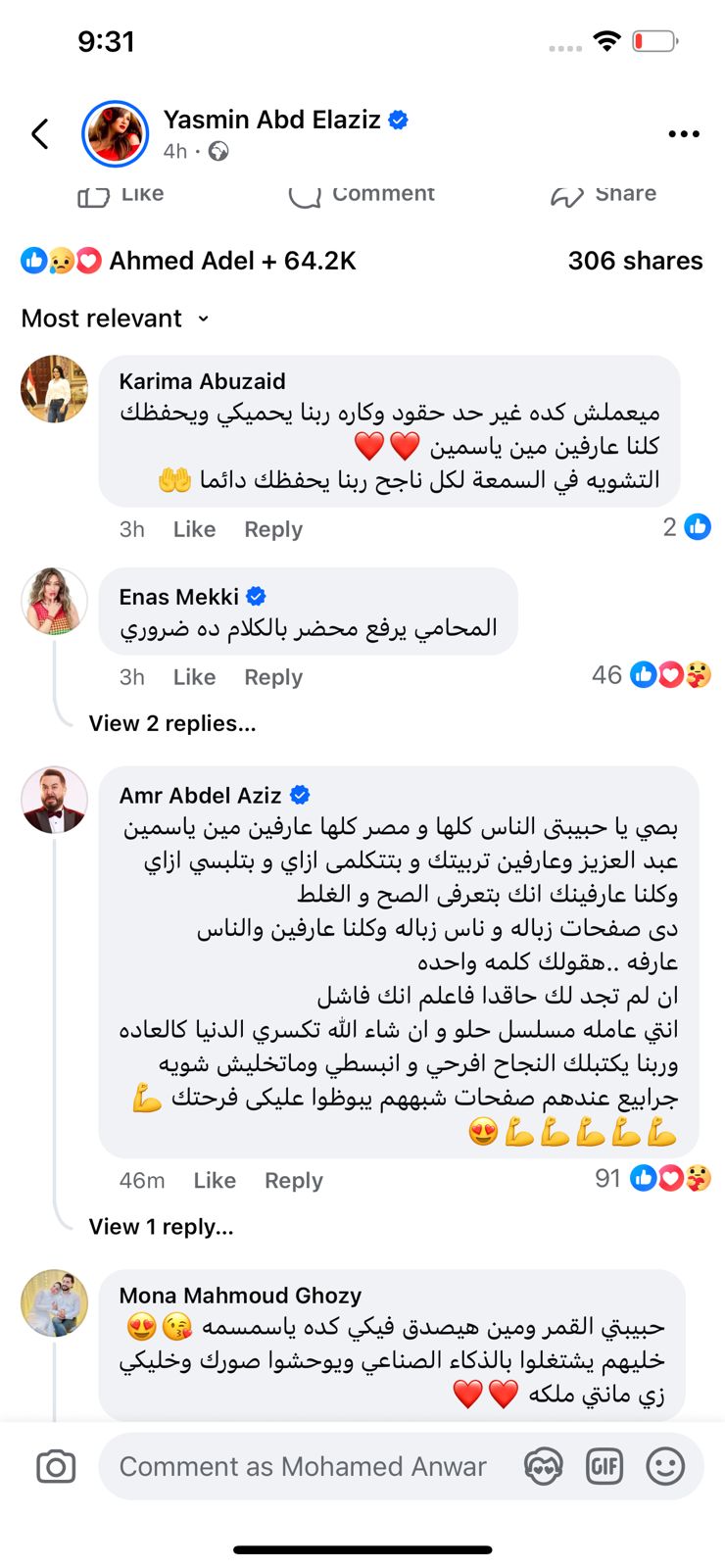This screenshot has height=1568, width=725.
Task: Tap the Comment as Mohamed Anwar field
Action: 304,1466
